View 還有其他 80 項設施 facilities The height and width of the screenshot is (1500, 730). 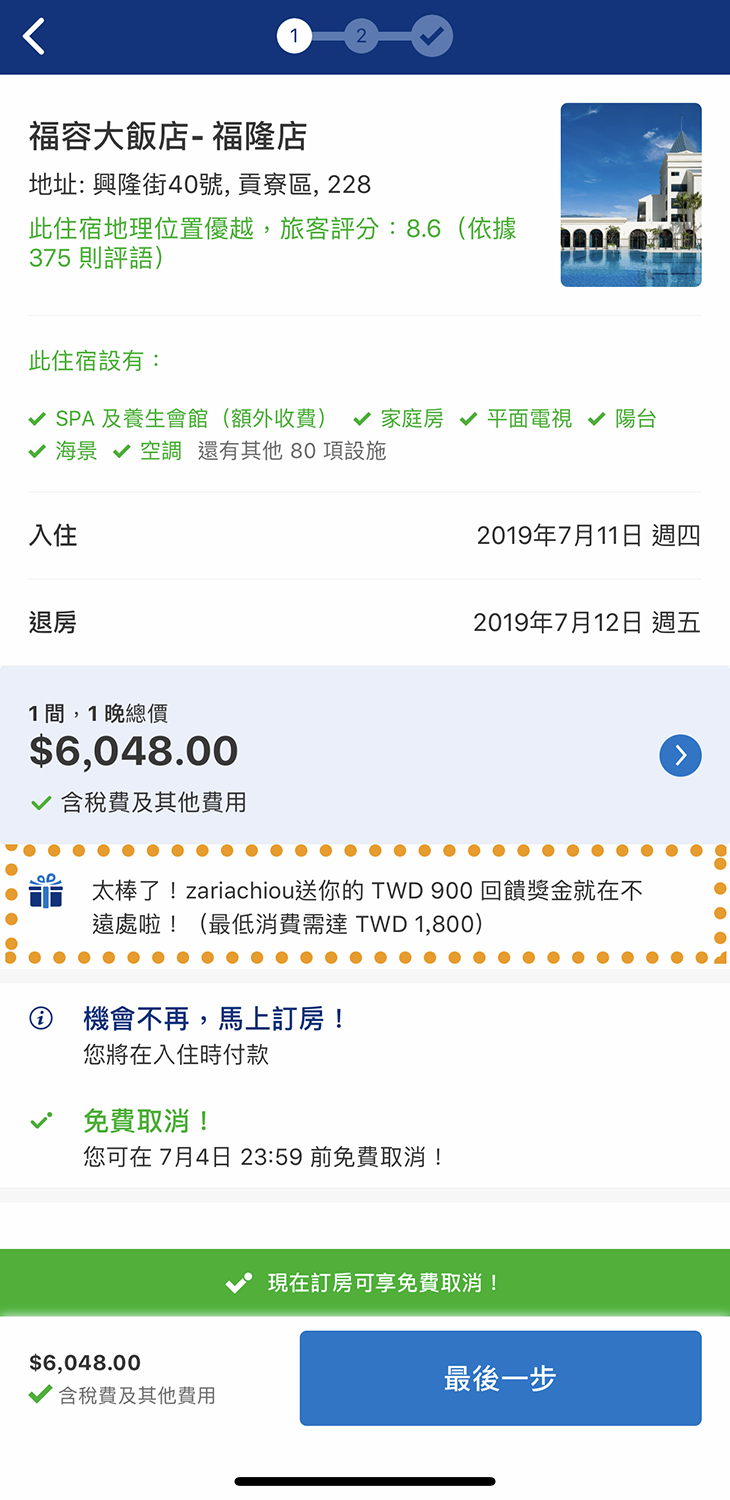pos(292,451)
